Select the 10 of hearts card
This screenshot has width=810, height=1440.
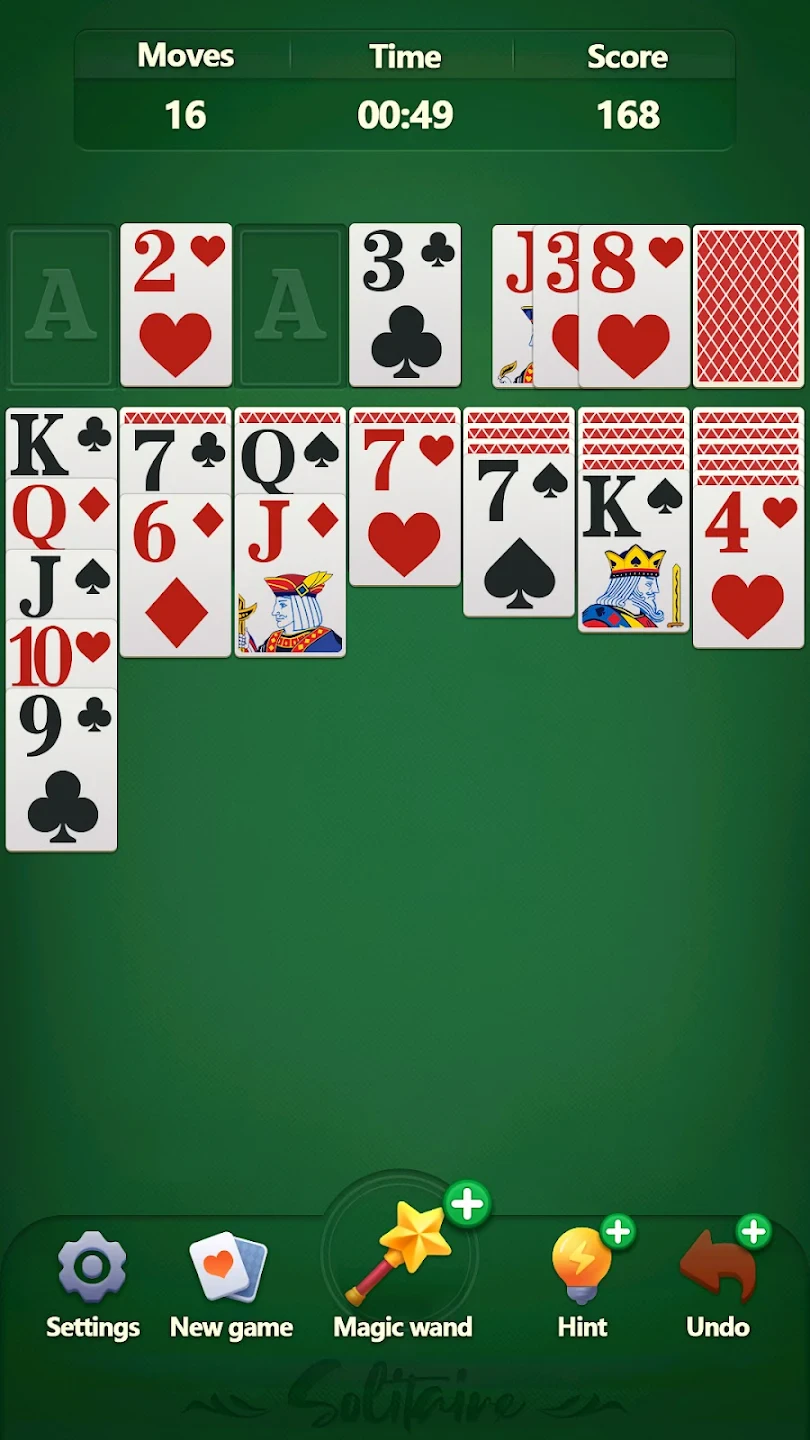[x=60, y=653]
